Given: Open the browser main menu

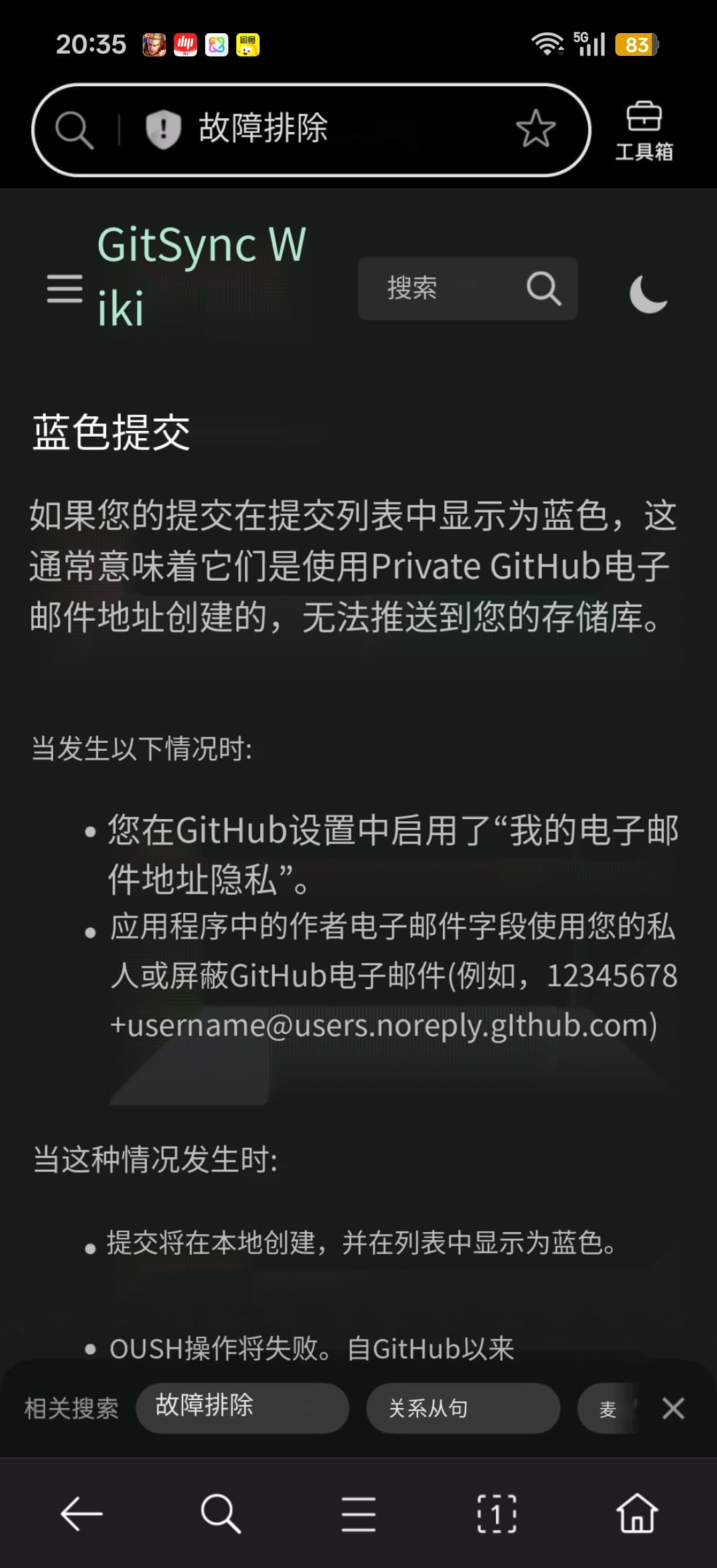Looking at the screenshot, I should pos(358,1514).
